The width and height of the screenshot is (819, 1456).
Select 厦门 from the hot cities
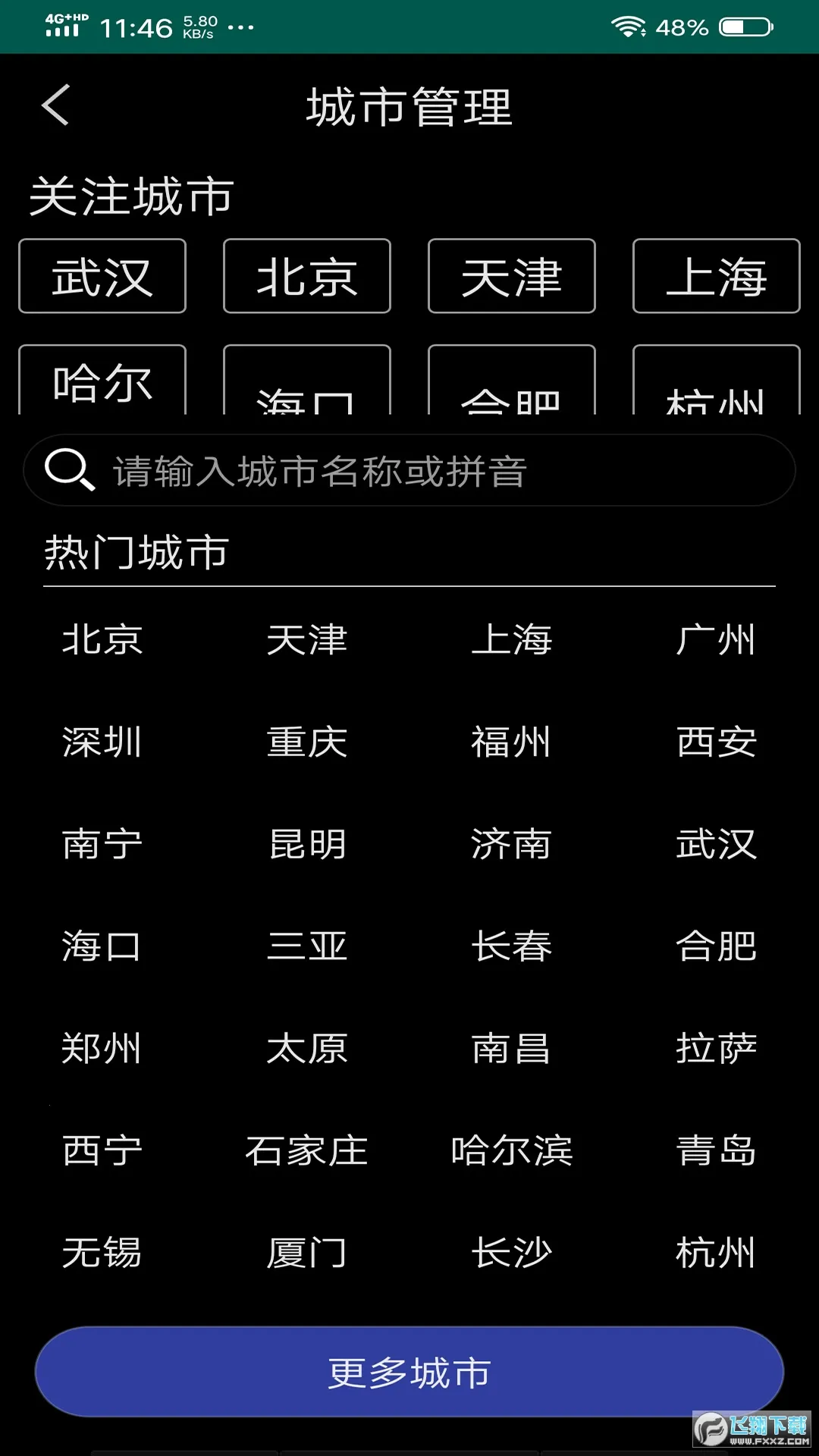pyautogui.click(x=307, y=1253)
